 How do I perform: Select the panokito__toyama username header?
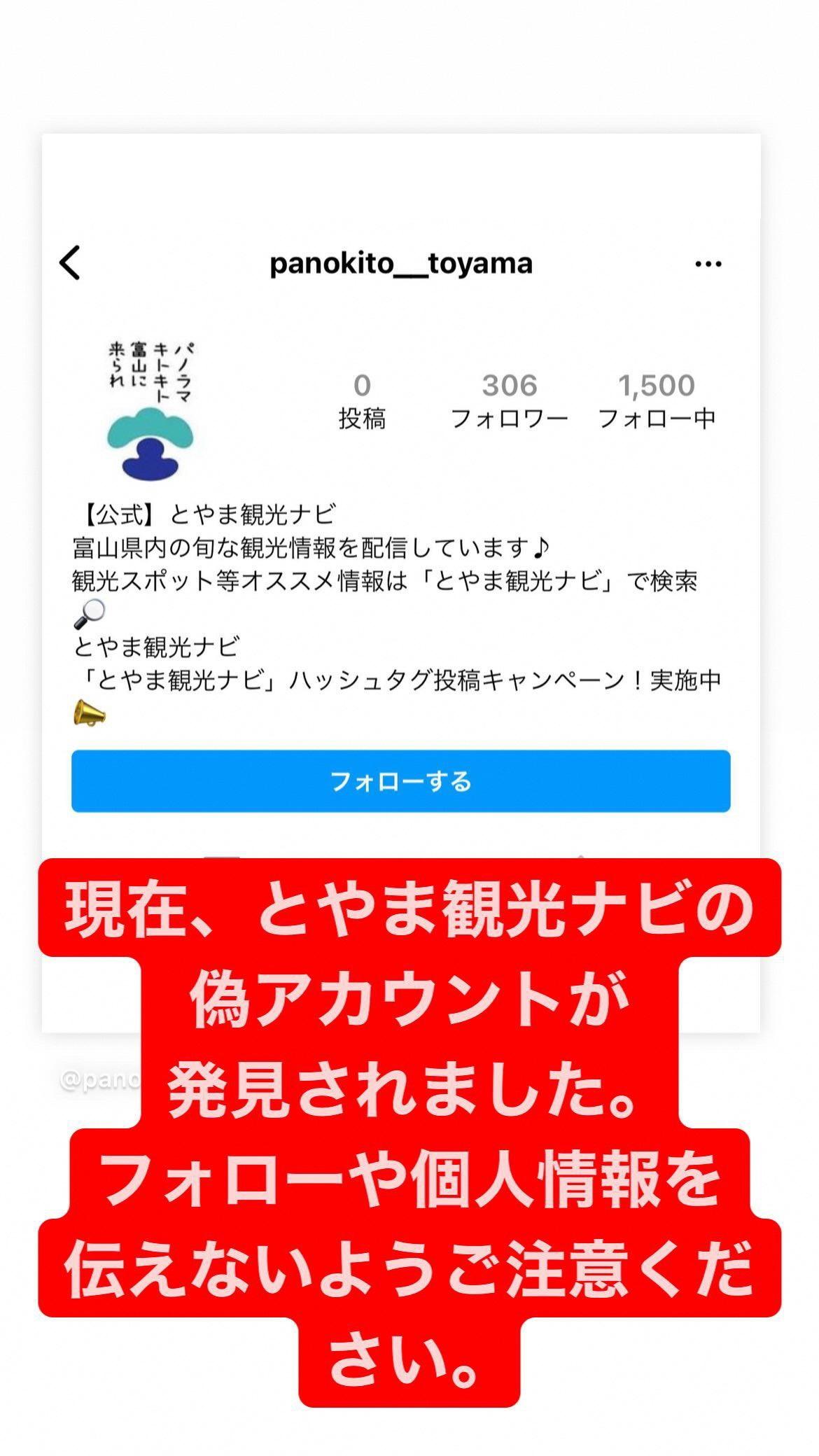(x=402, y=264)
